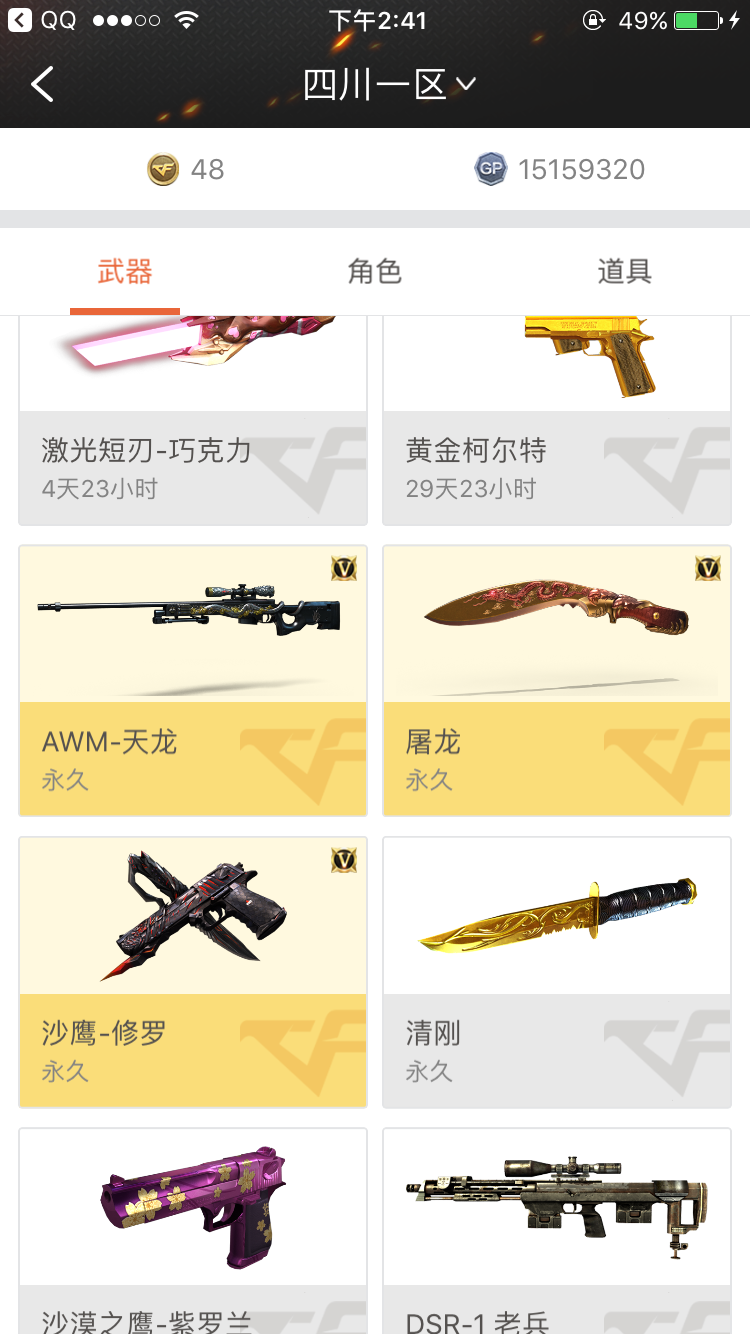Open the 清刚 knife card

click(557, 972)
